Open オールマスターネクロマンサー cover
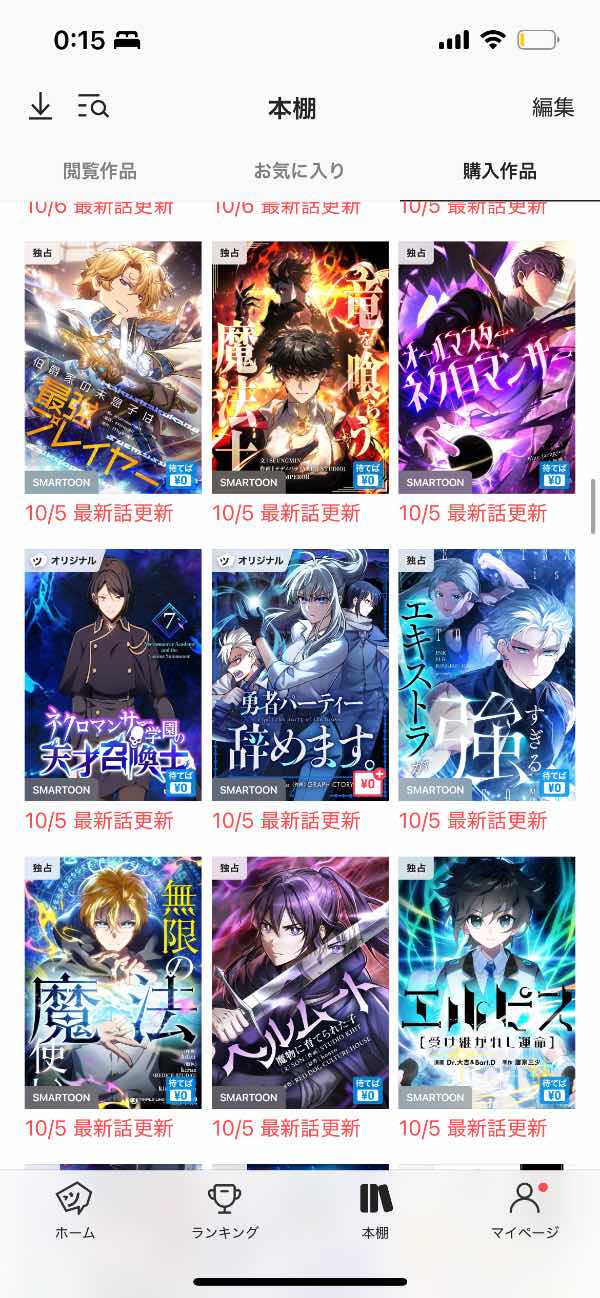This screenshot has height=1298, width=600. tap(487, 367)
